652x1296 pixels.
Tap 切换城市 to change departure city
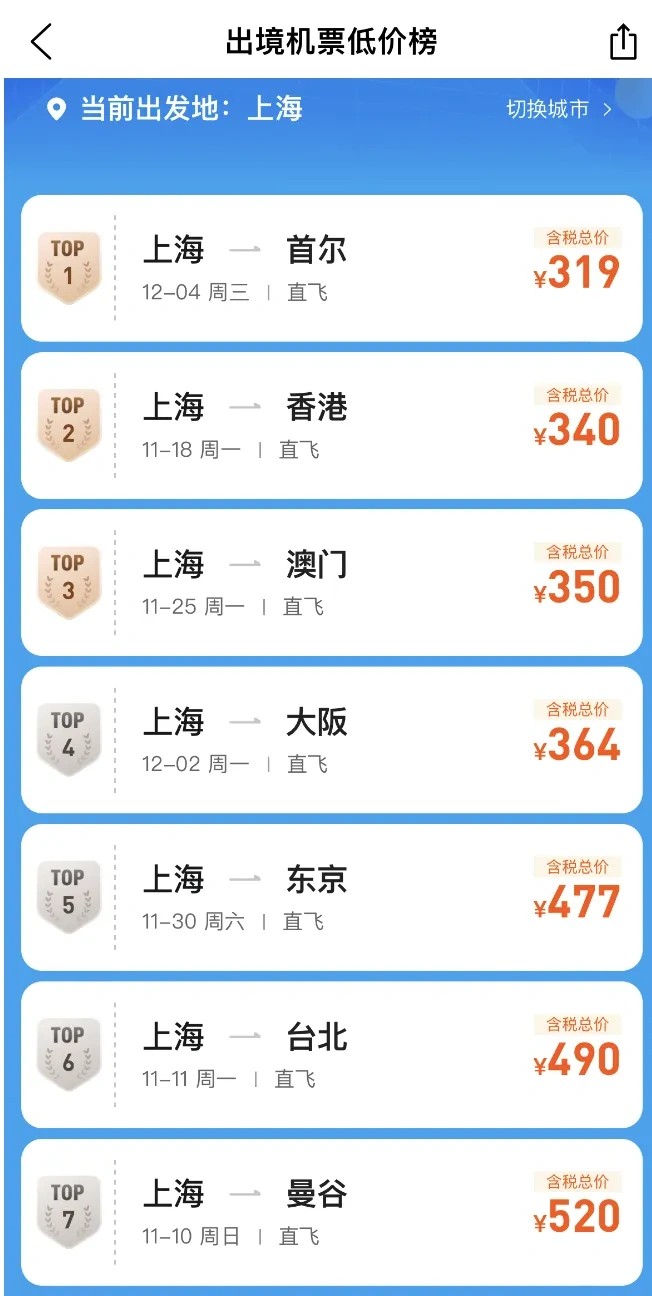pos(558,109)
